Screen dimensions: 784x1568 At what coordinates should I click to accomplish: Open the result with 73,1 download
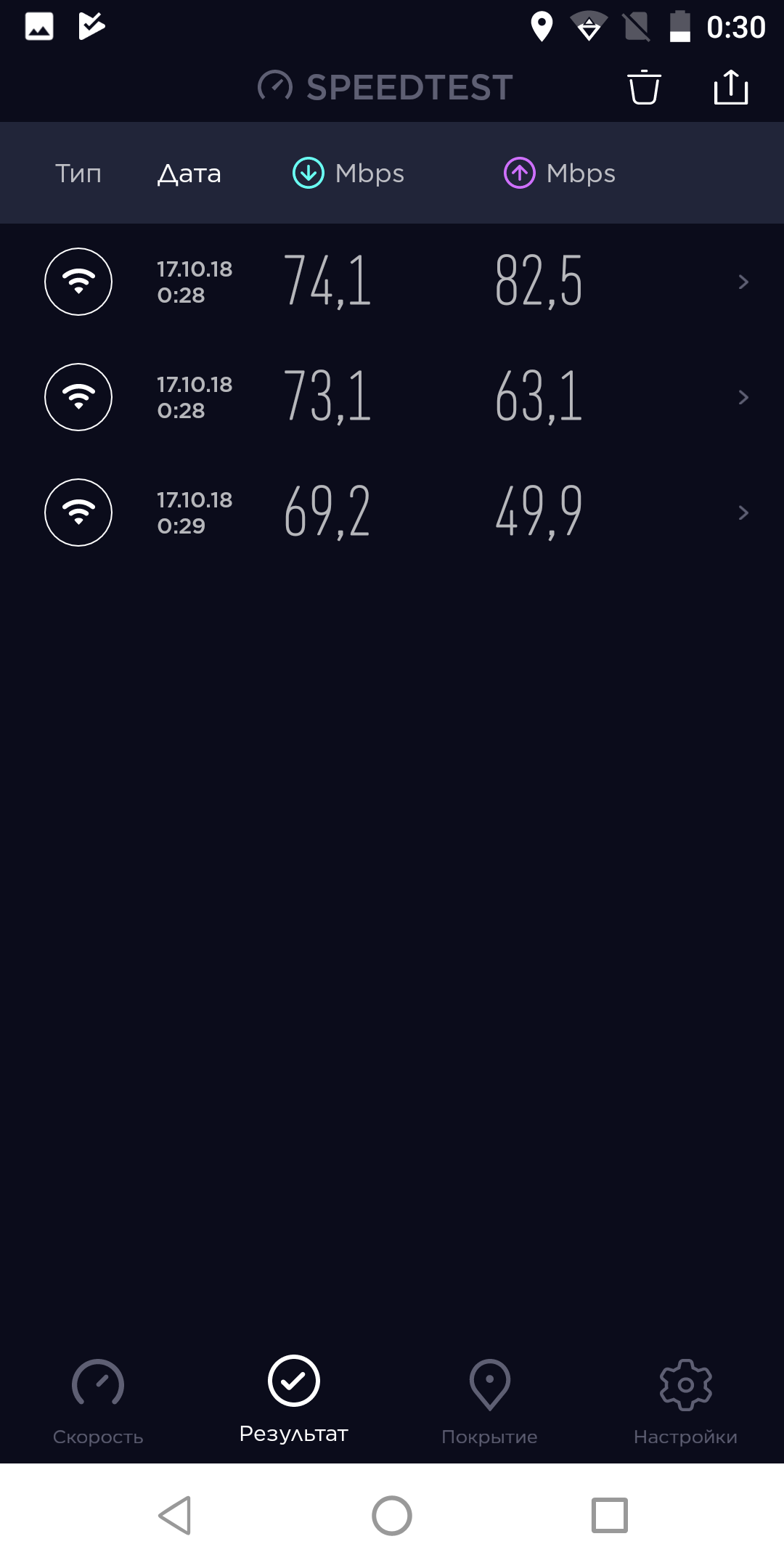pyautogui.click(x=392, y=397)
